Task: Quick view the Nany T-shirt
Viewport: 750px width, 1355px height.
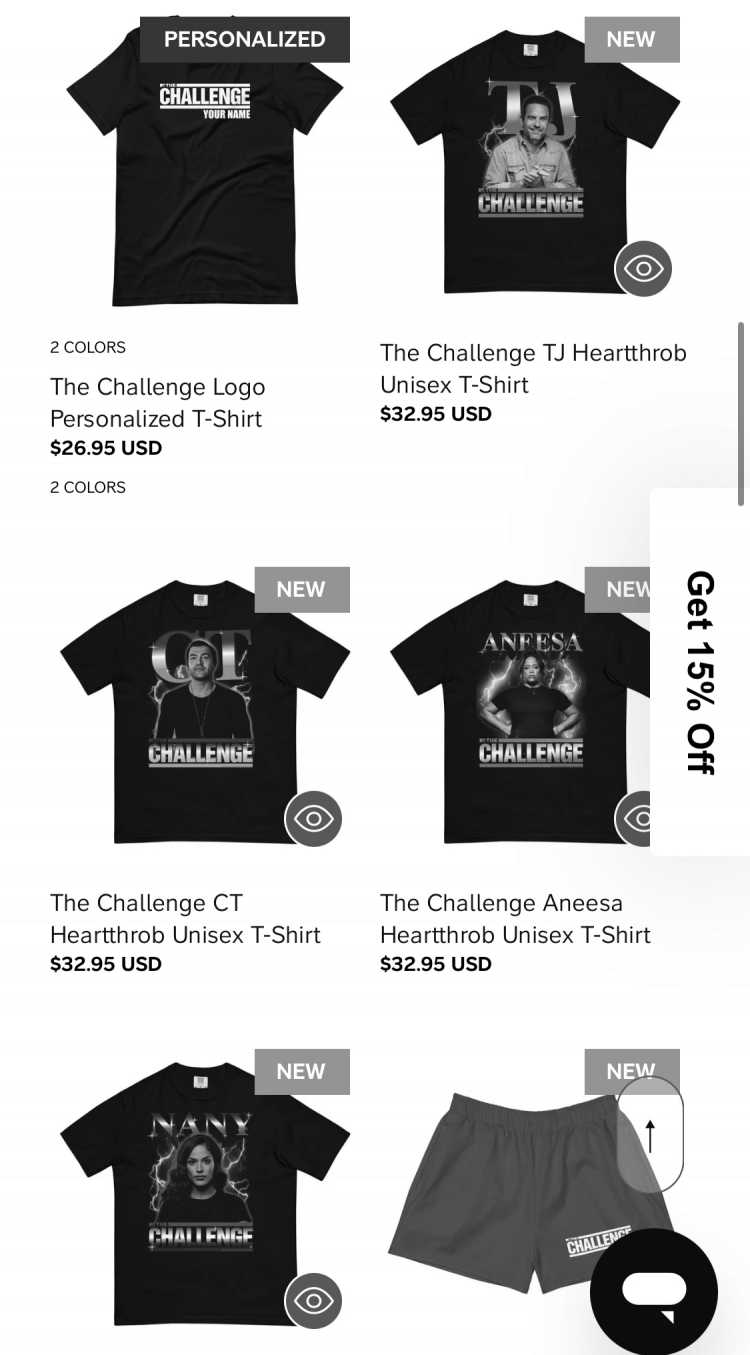Action: pyautogui.click(x=314, y=1301)
